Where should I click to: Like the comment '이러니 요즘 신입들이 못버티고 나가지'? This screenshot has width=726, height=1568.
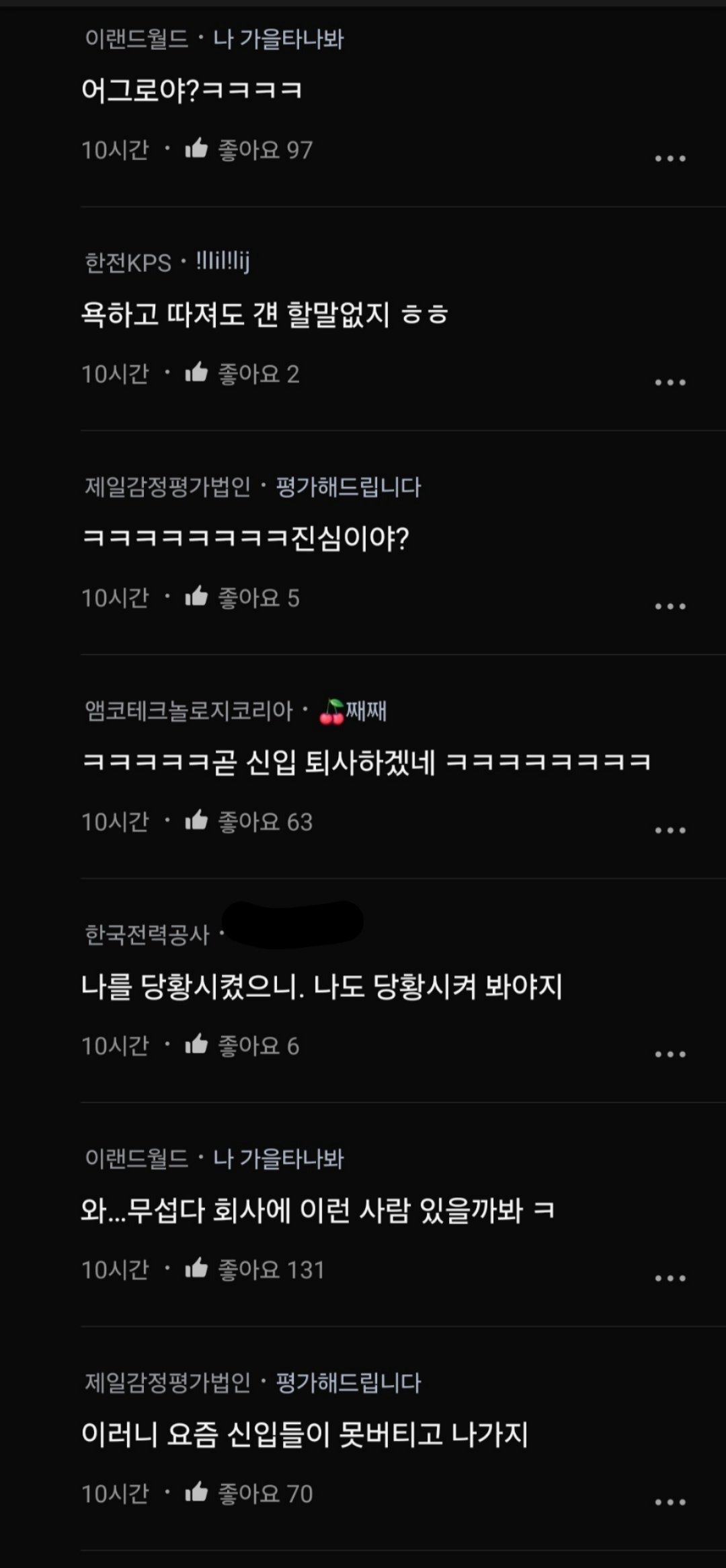point(197,1493)
